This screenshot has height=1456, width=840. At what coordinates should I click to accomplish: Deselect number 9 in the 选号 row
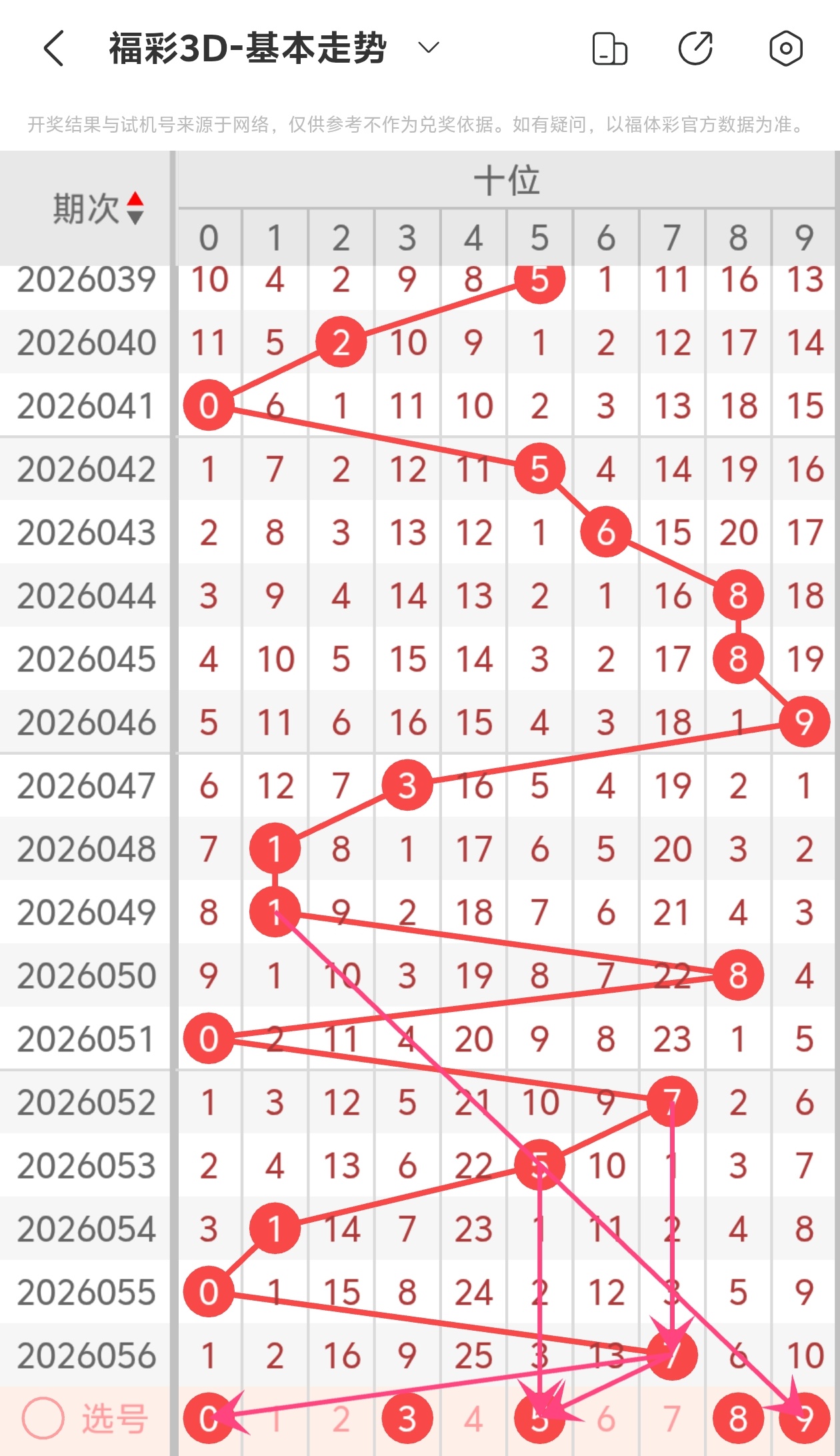805,1419
